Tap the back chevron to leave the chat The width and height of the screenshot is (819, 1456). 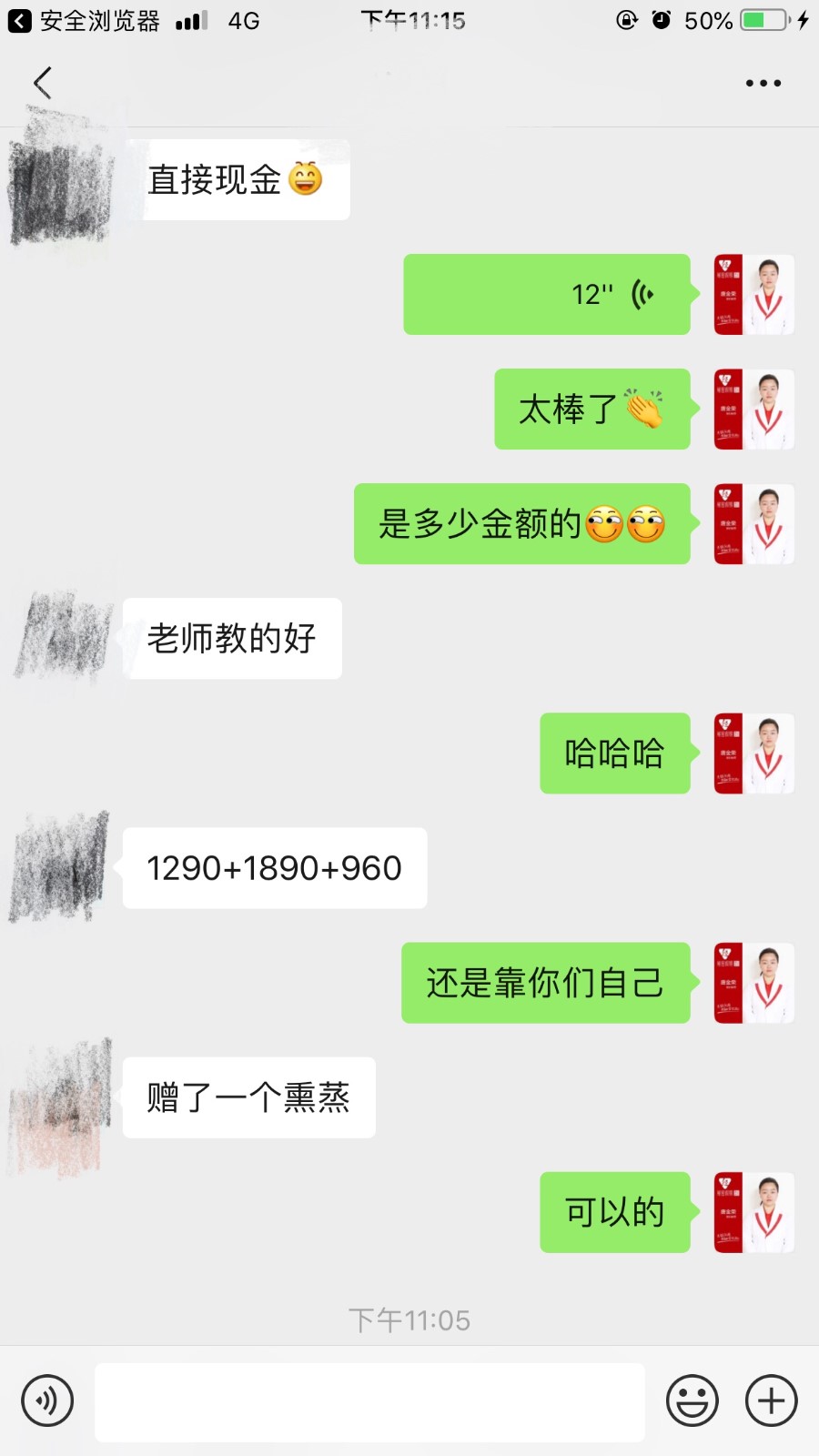(41, 82)
